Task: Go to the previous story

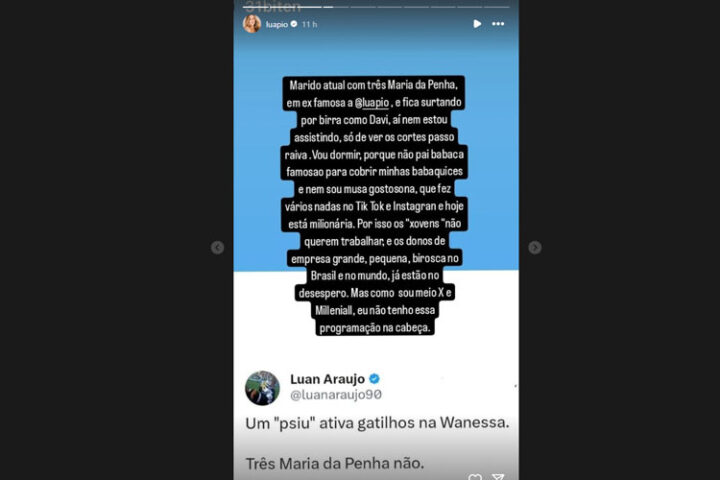Action: pyautogui.click(x=217, y=247)
